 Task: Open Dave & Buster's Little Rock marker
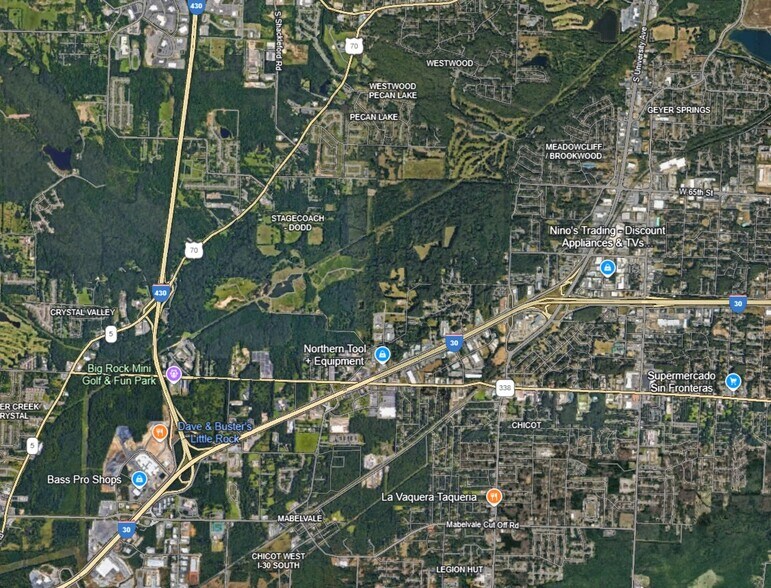pyautogui.click(x=160, y=431)
